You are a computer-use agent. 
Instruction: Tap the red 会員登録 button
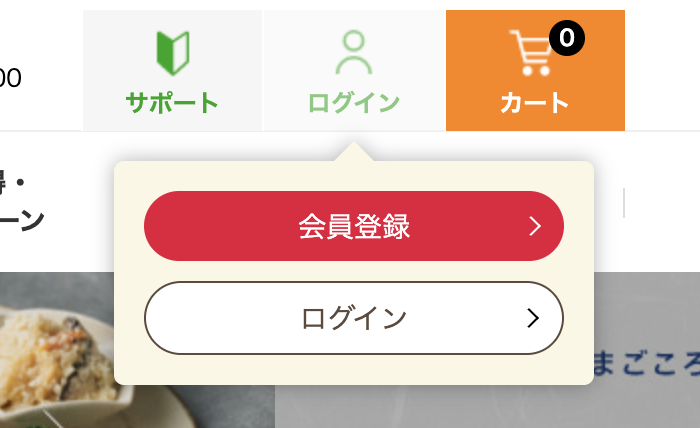click(x=354, y=226)
